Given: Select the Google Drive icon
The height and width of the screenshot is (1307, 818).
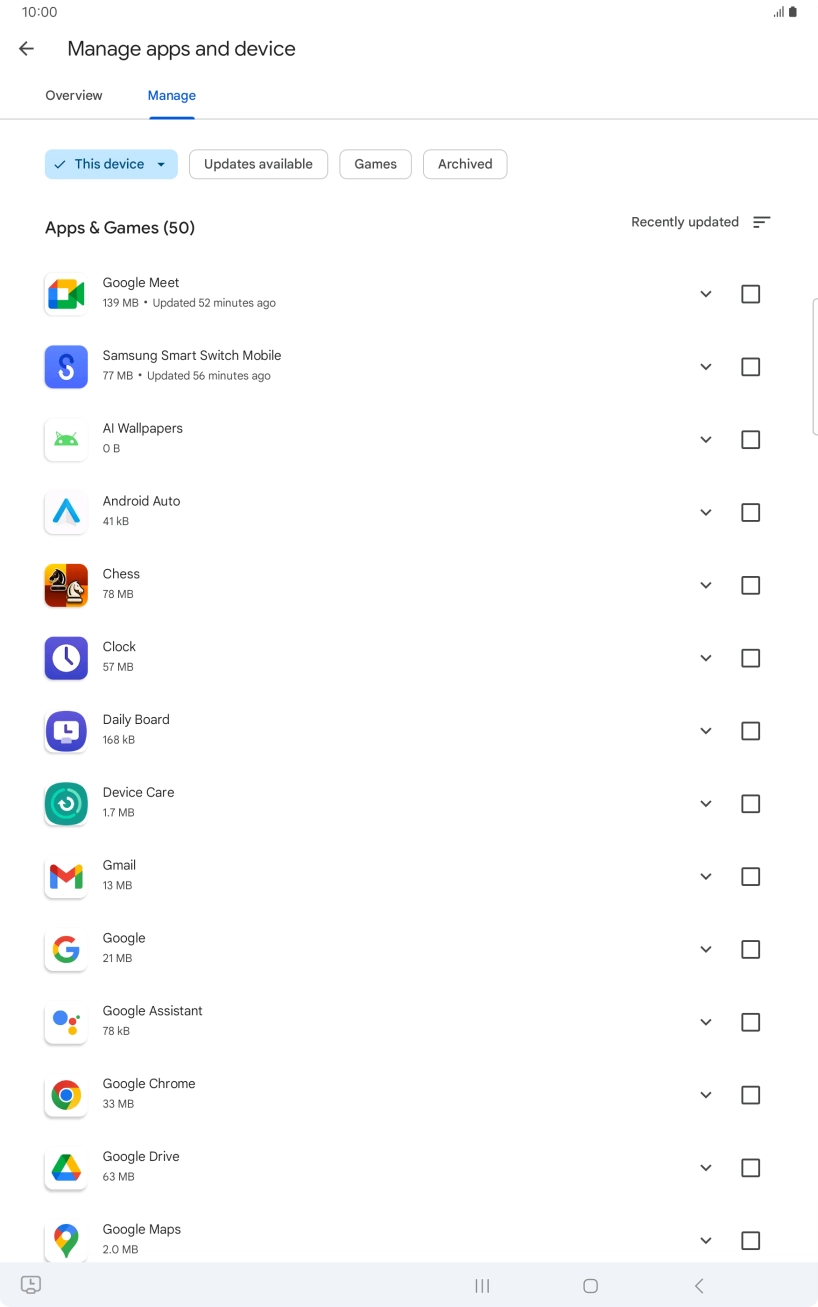Looking at the screenshot, I should click(x=65, y=1167).
